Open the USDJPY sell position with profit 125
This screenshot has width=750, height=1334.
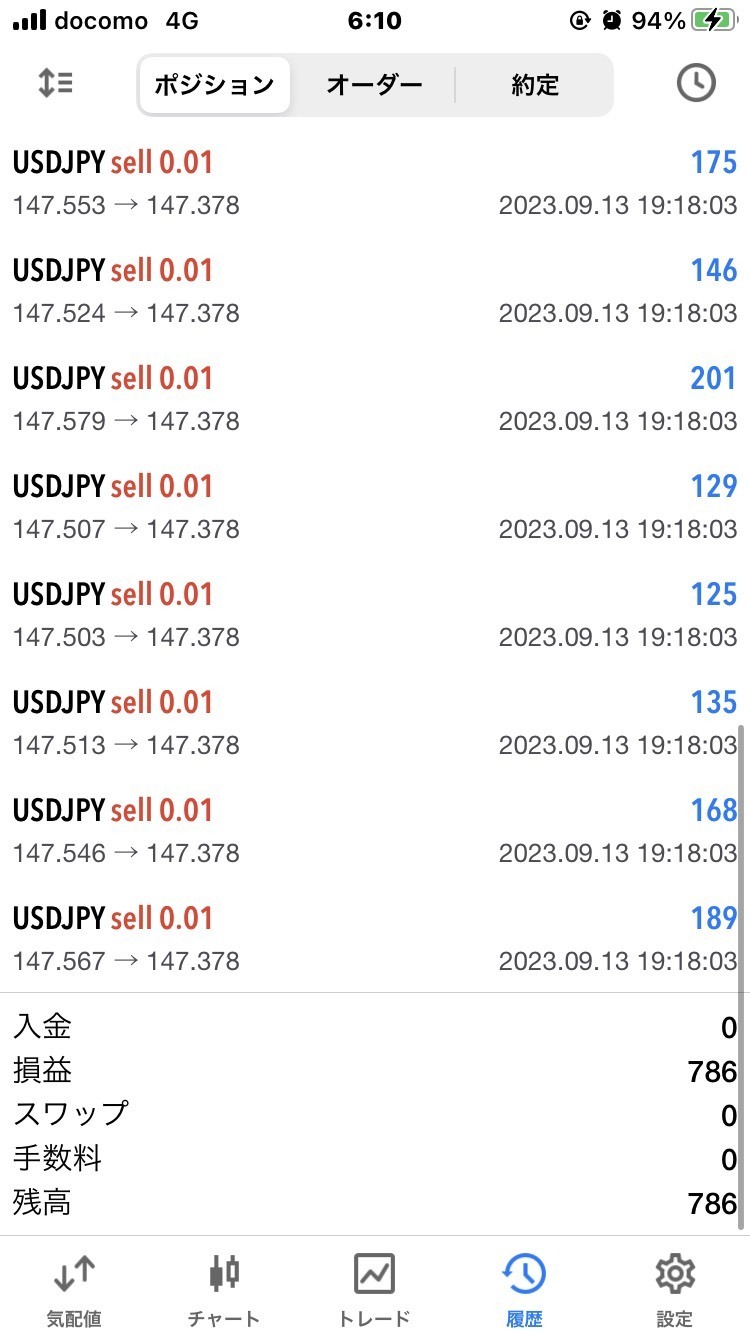coord(375,615)
